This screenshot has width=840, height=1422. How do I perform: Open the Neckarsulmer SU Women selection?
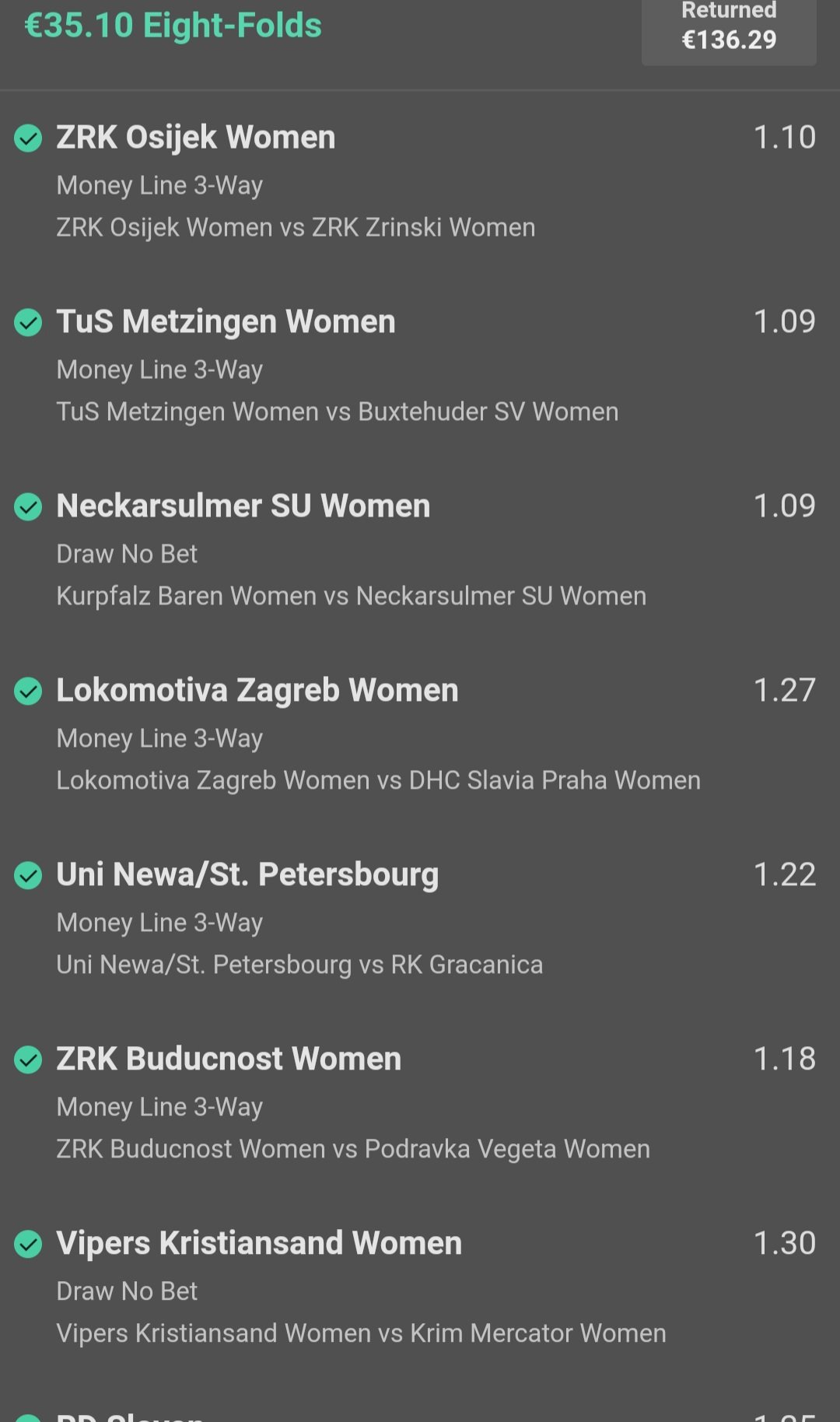click(x=243, y=506)
